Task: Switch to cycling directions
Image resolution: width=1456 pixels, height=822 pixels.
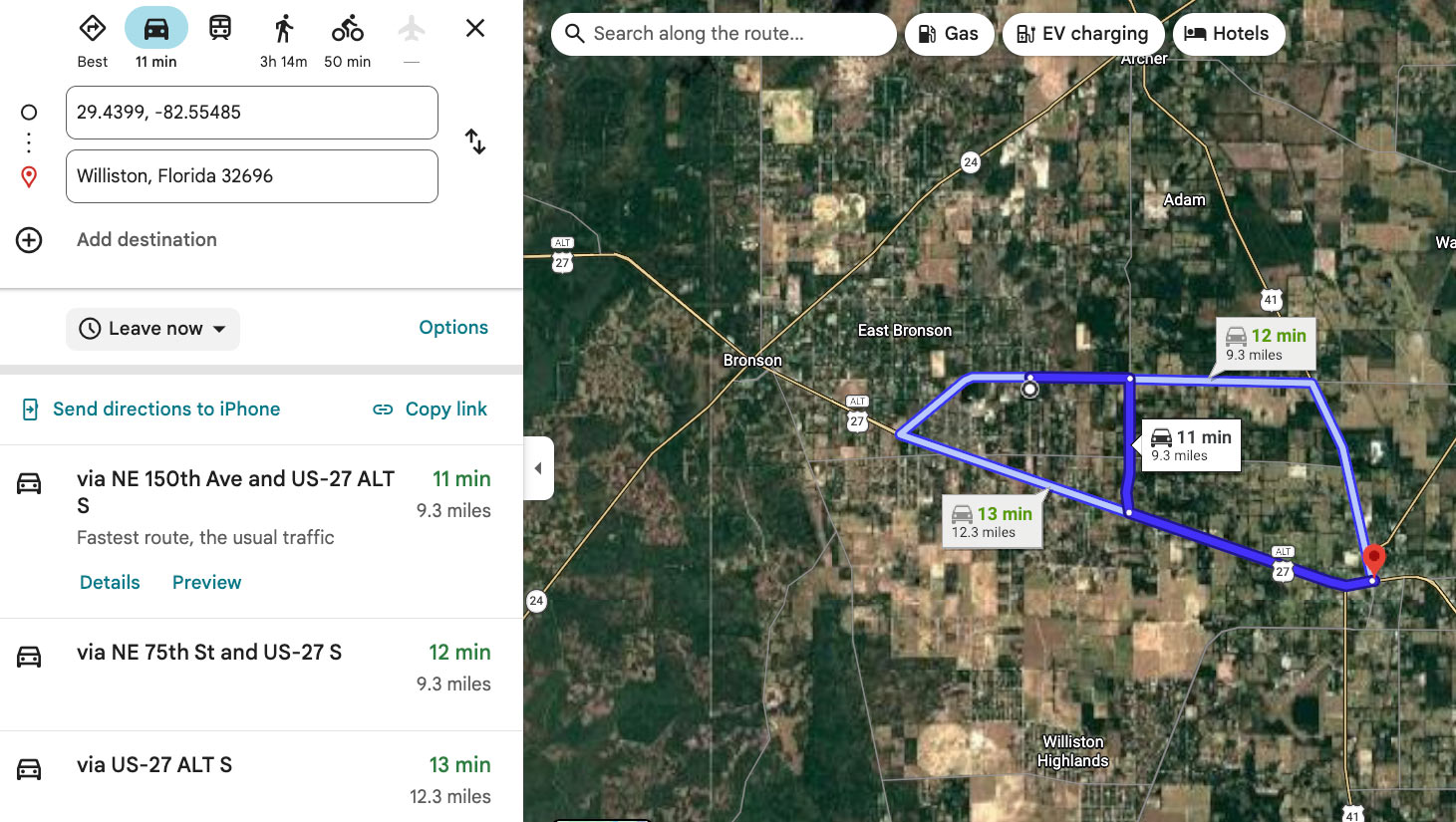Action: click(x=347, y=40)
